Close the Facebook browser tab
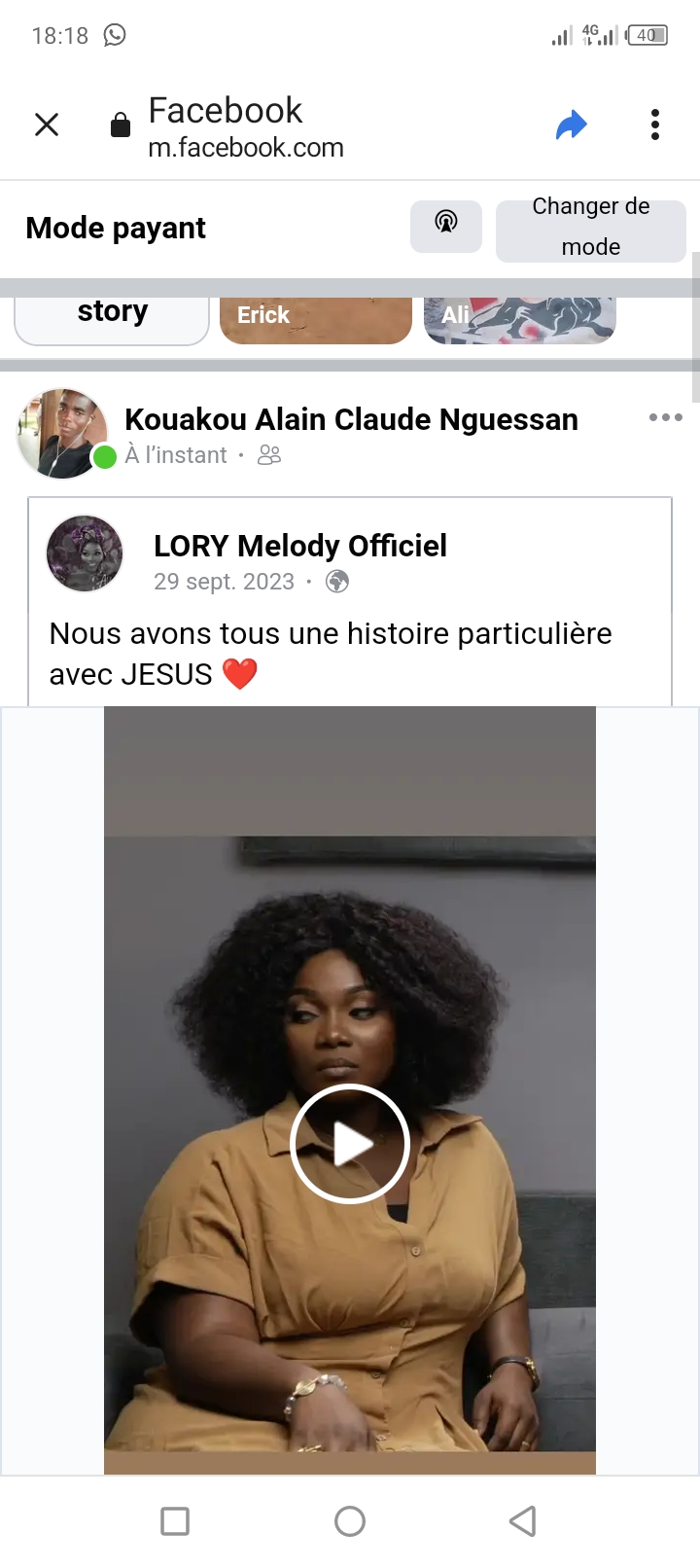This screenshot has height=1568, width=700. pos(47,125)
